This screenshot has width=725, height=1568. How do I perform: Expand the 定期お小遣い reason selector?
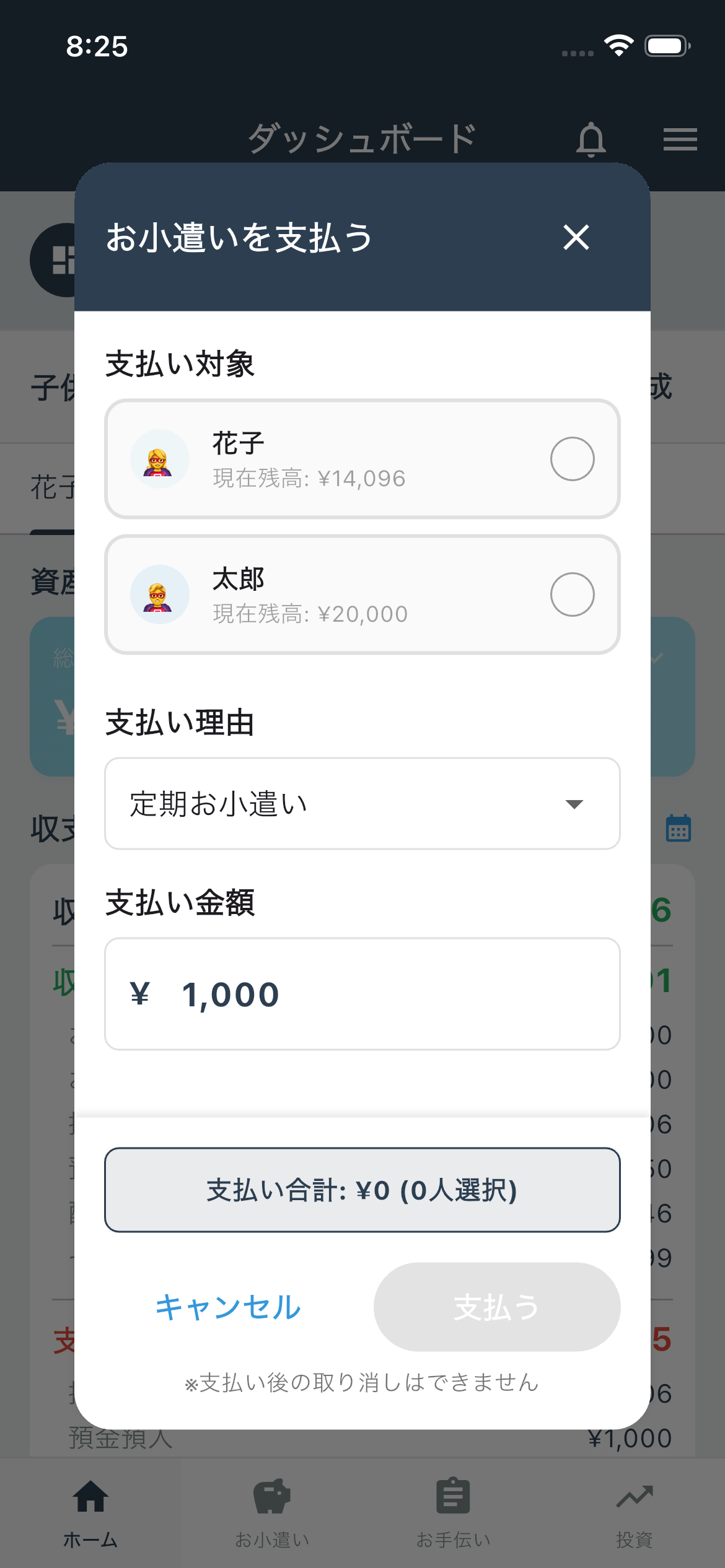[x=362, y=803]
